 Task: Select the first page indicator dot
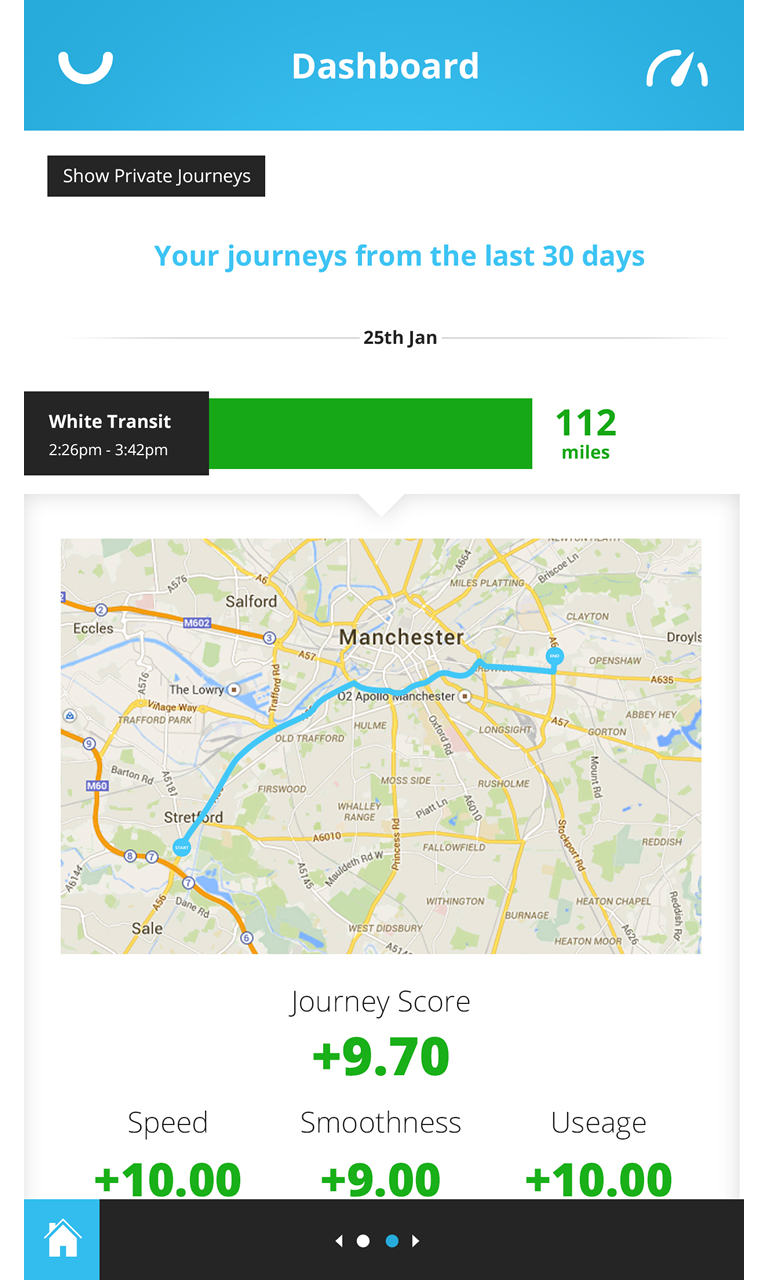point(363,1241)
